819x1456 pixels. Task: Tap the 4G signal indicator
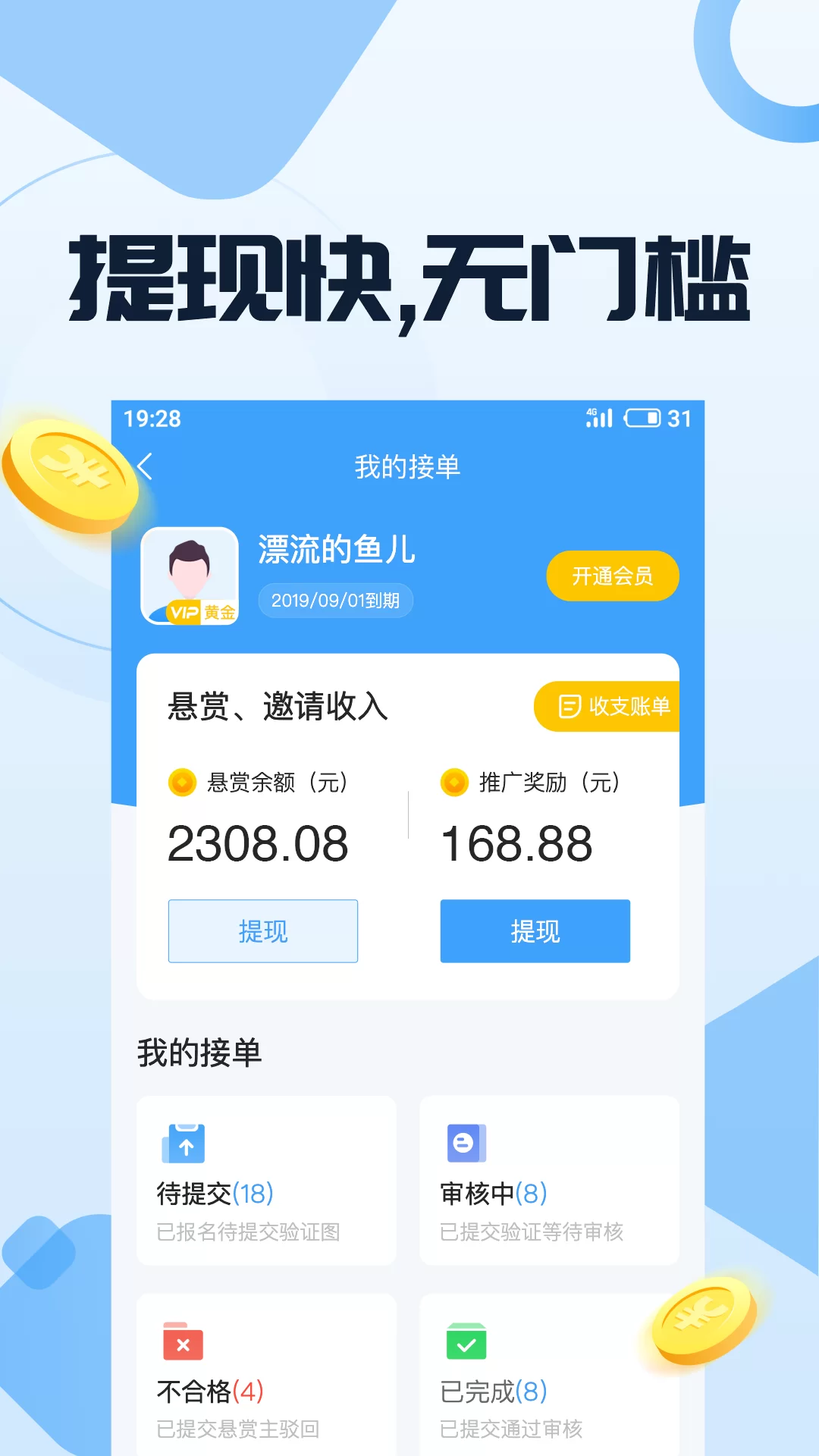tap(598, 416)
